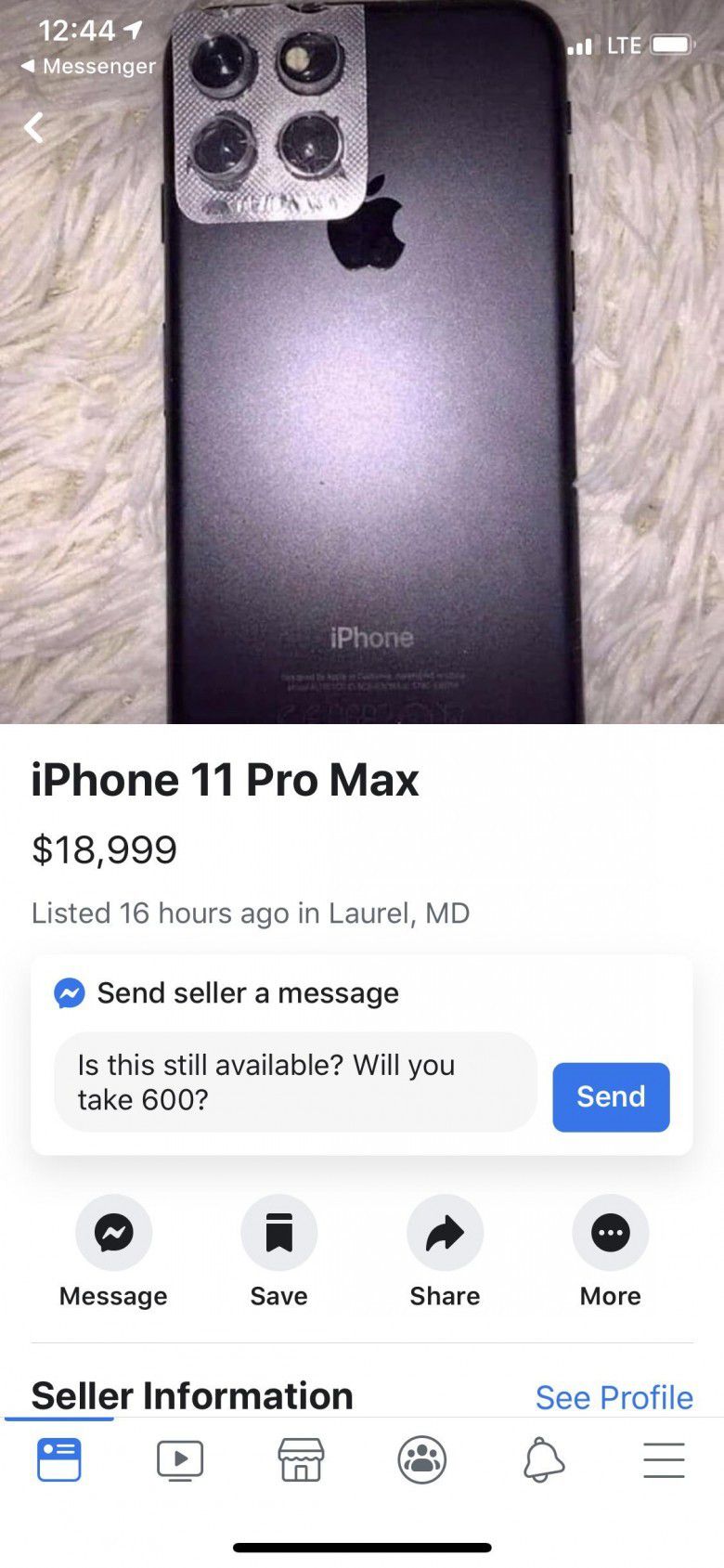This screenshot has width=724, height=1568.
Task: Save this iPhone 11 Pro Max listing
Action: pos(278,1233)
